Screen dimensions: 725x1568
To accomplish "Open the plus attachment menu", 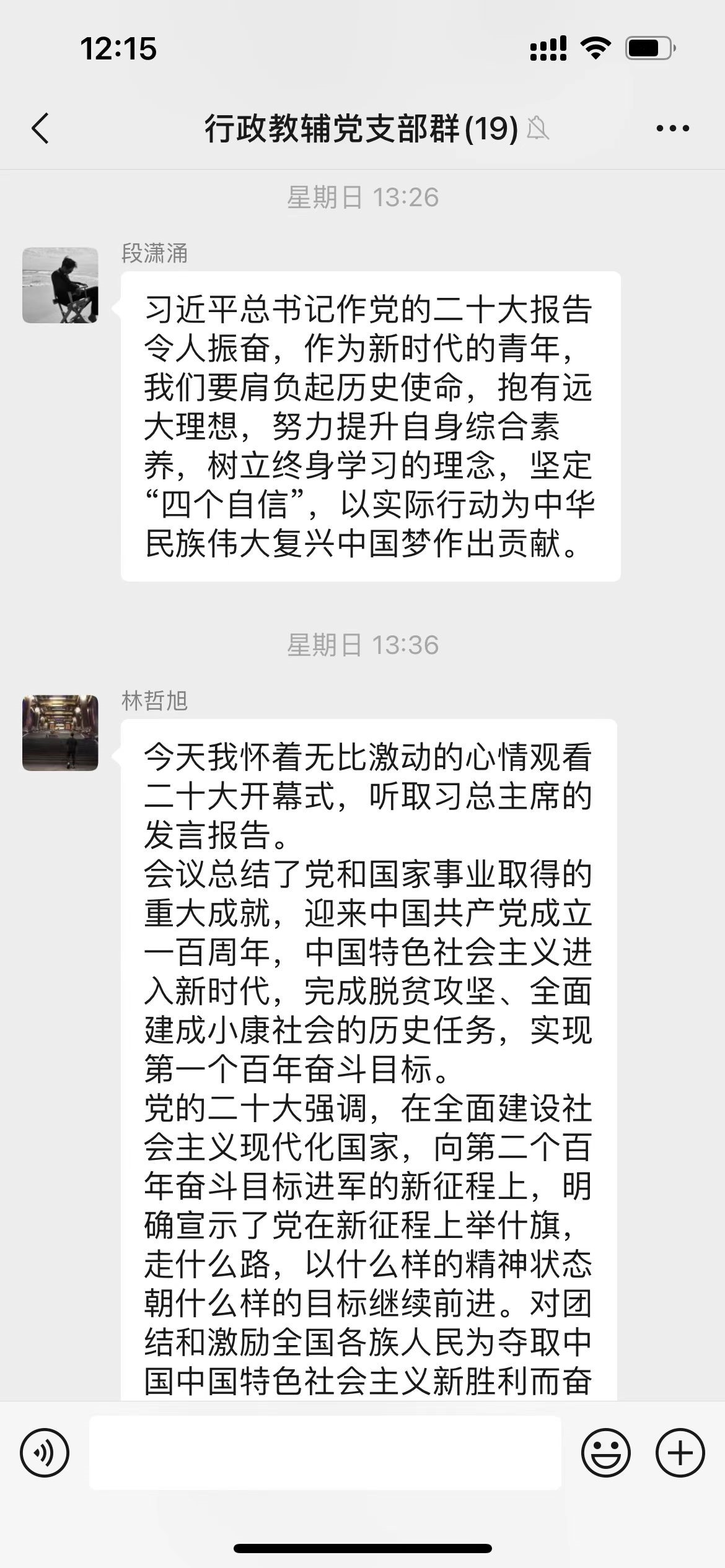I will pyautogui.click(x=680, y=1452).
